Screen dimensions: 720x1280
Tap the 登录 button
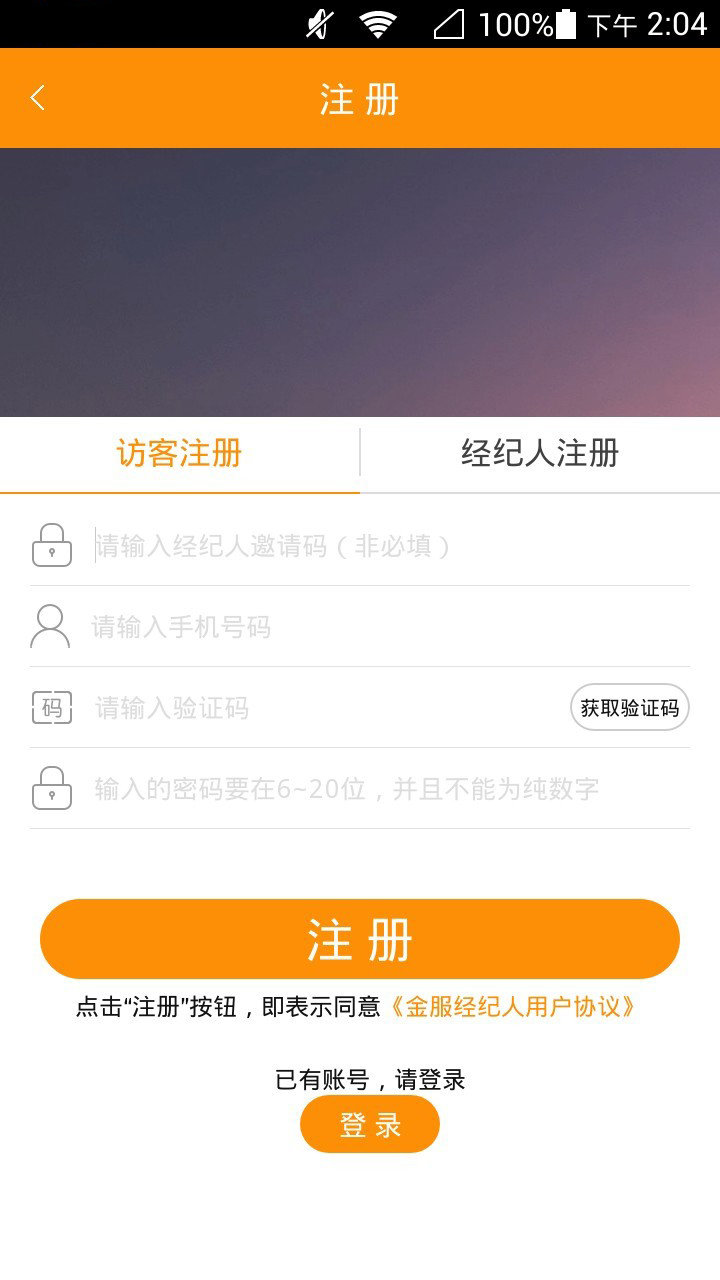point(370,1124)
